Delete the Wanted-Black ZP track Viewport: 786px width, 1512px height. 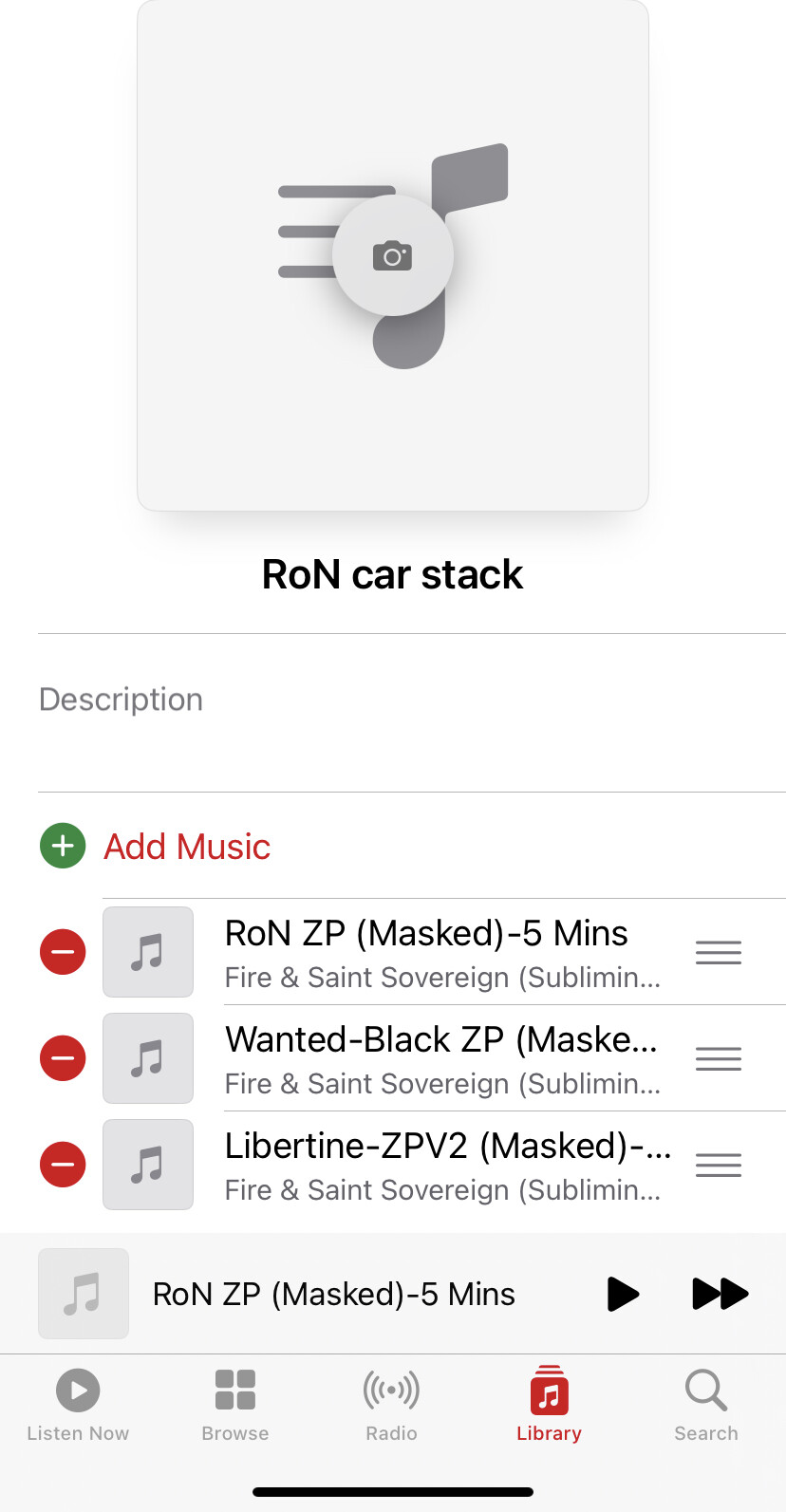(x=63, y=1058)
